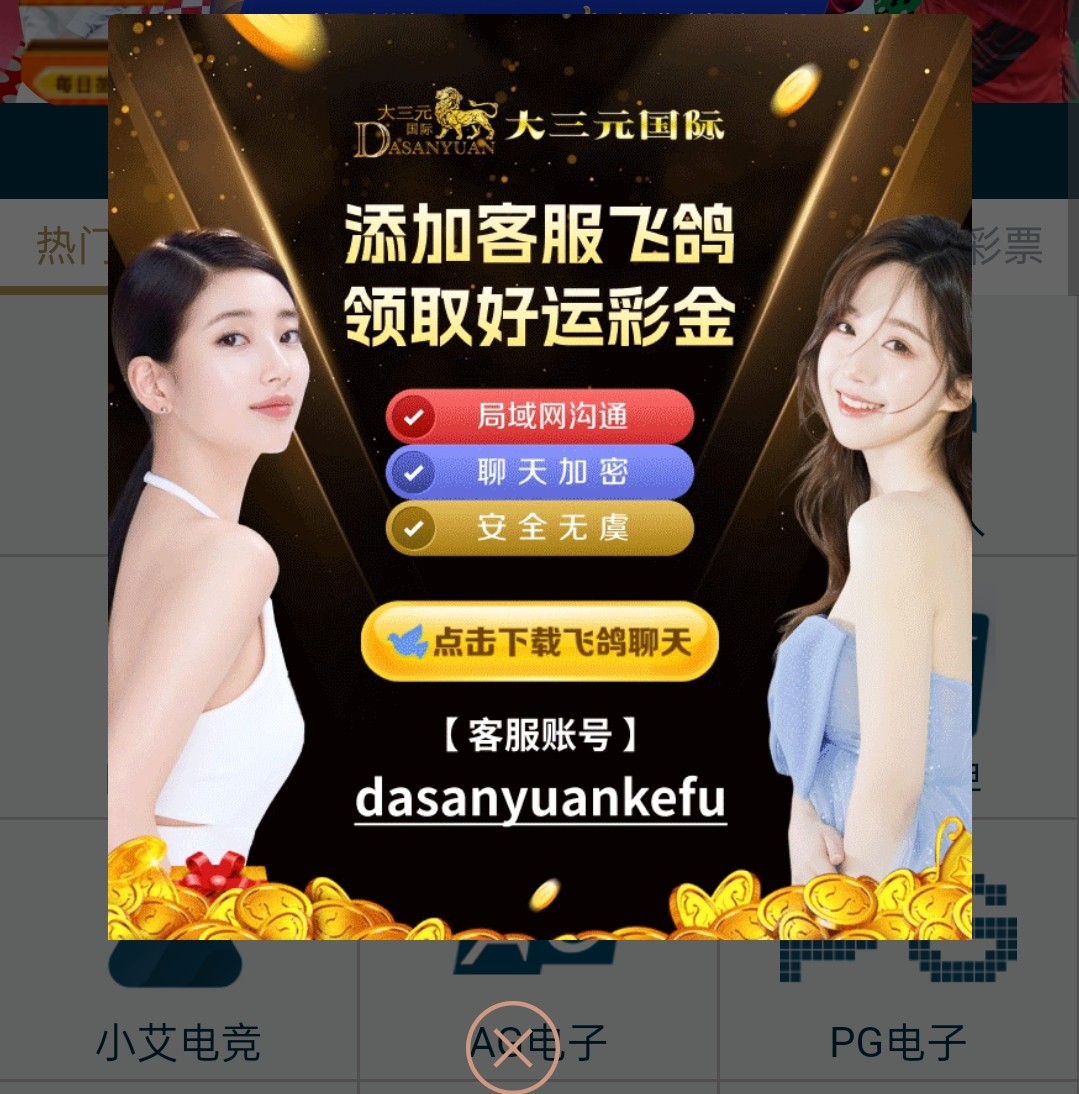The width and height of the screenshot is (1079, 1094).
Task: Open the 添加客服飞鸽 promo popup banner
Action: pyautogui.click(x=539, y=476)
